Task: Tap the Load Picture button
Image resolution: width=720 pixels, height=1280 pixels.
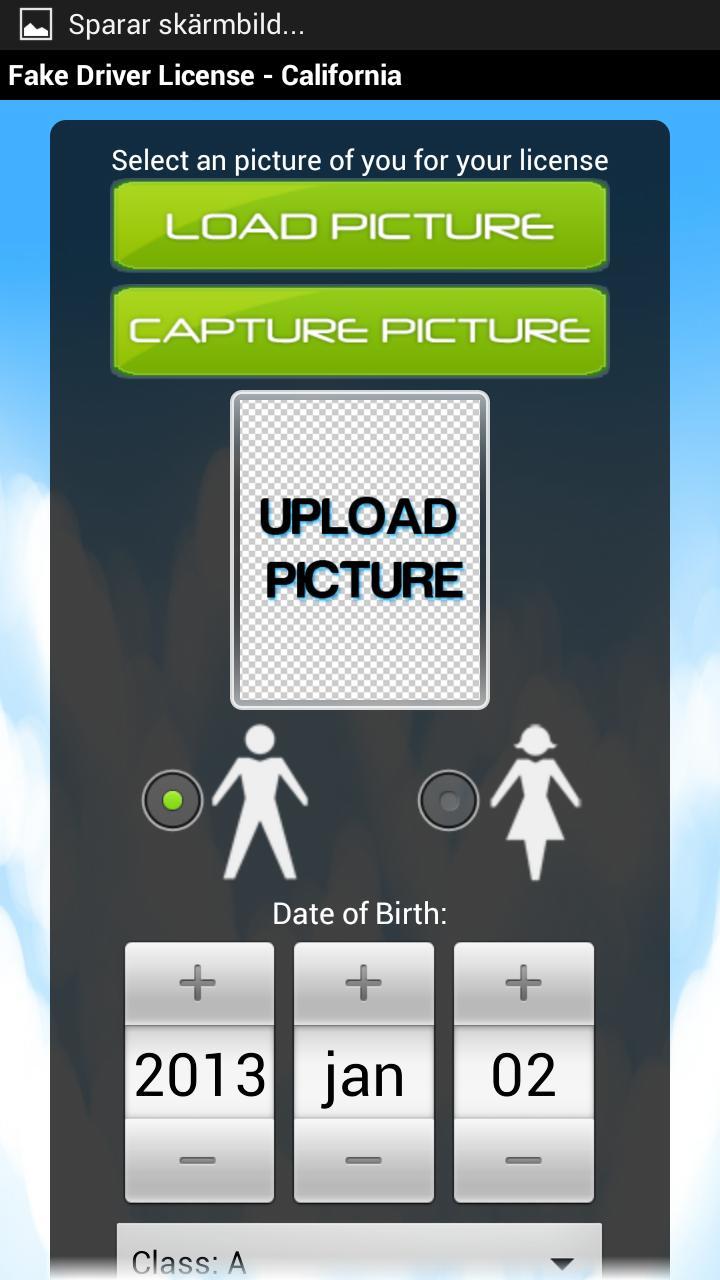Action: tap(359, 226)
